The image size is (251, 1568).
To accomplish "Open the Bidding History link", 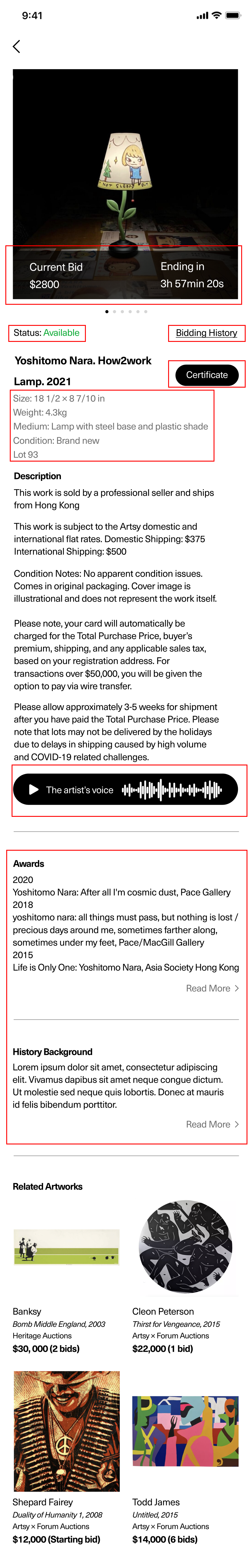I will [x=206, y=333].
